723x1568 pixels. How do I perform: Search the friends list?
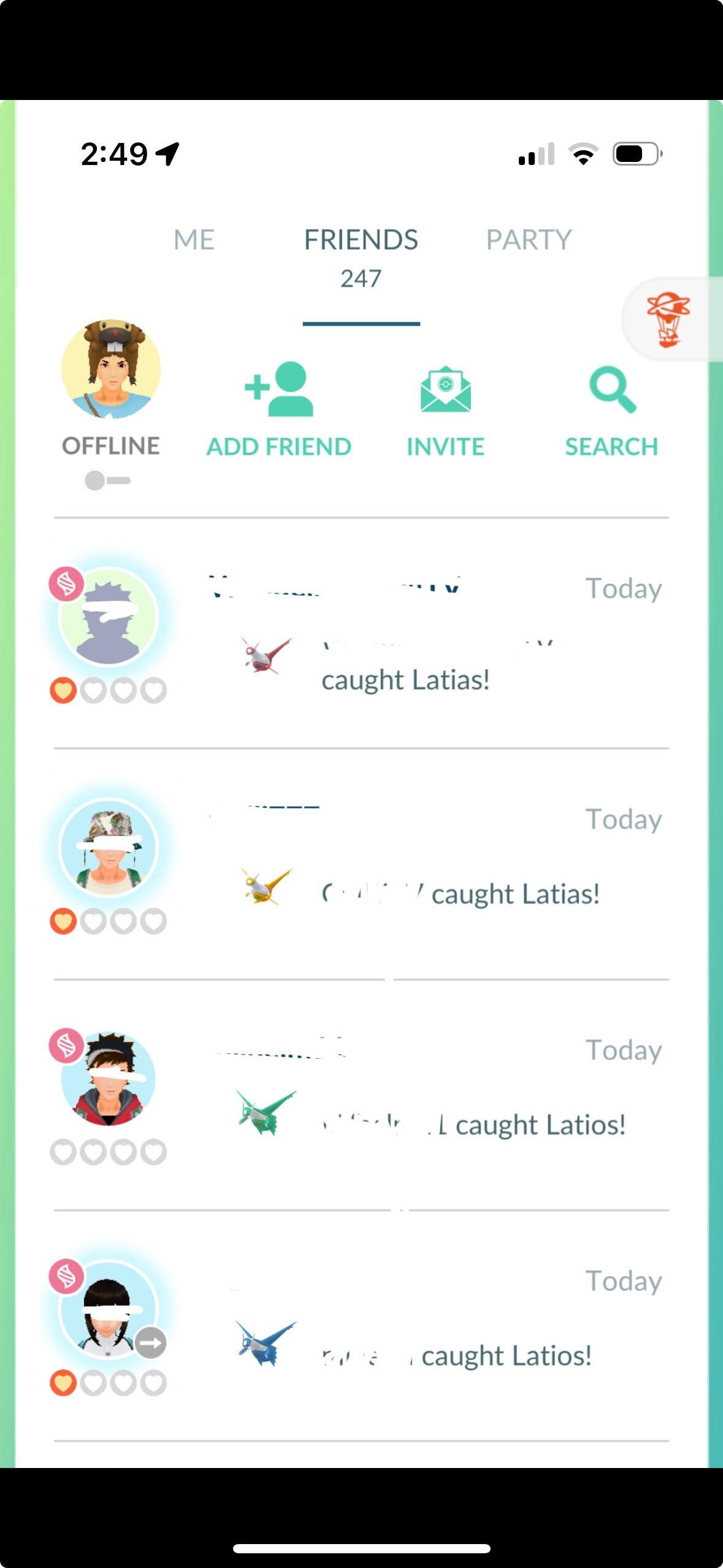point(611,409)
